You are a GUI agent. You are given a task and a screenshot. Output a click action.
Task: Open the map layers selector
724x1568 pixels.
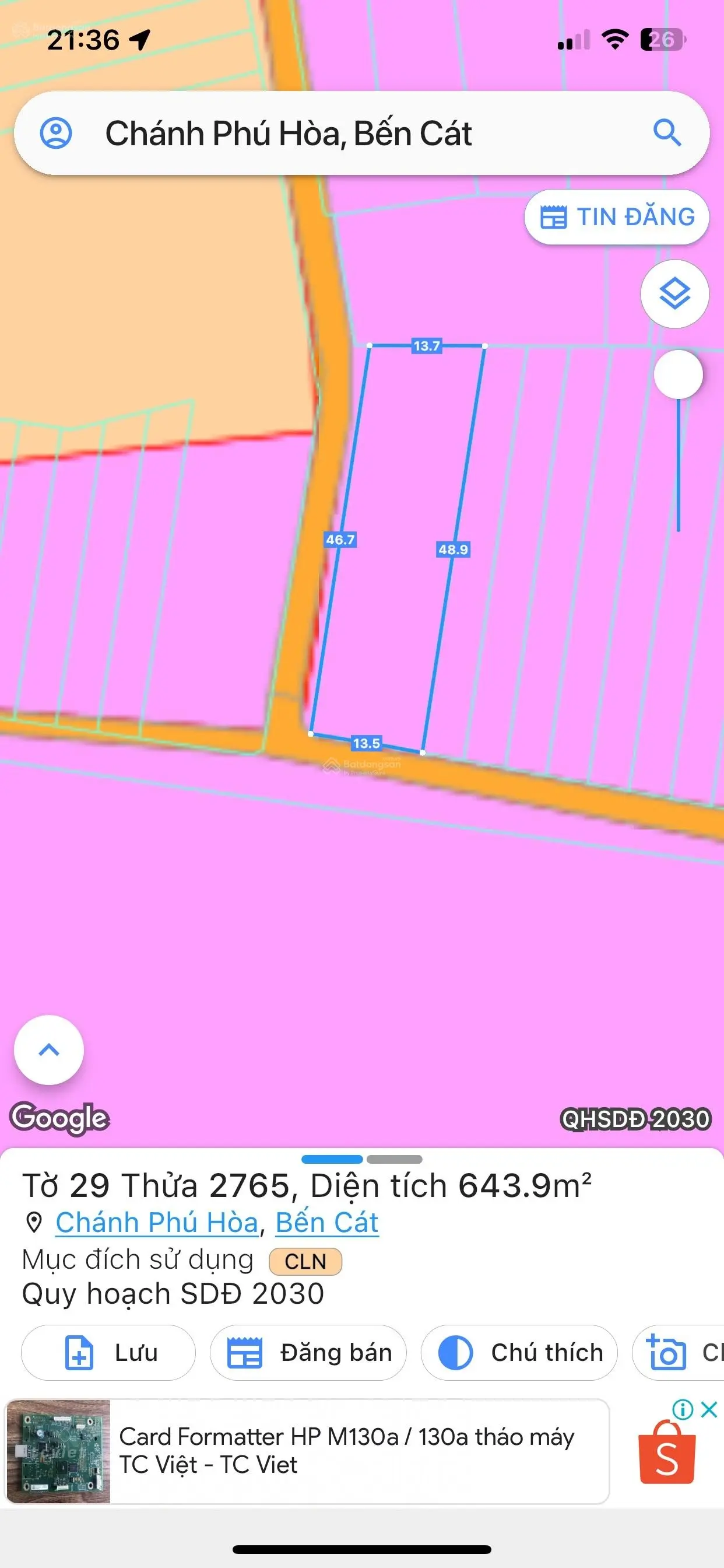[674, 295]
